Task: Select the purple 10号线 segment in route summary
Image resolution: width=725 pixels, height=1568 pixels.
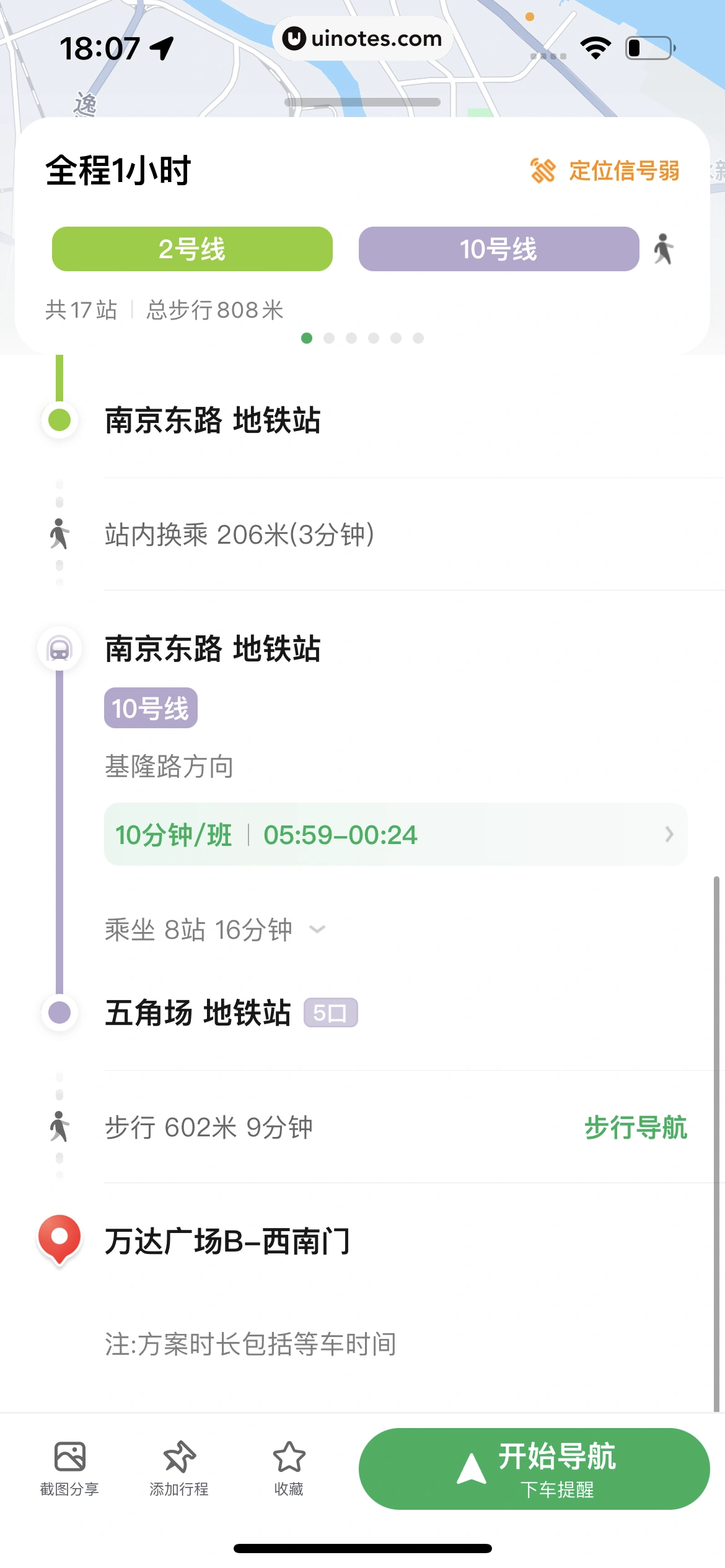Action: 498,249
